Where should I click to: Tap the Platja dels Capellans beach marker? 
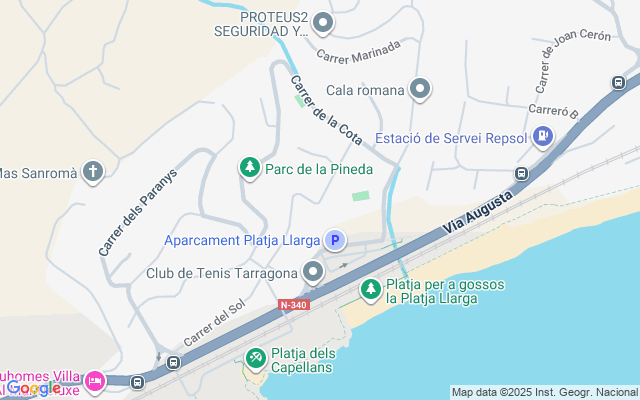pos(256,357)
